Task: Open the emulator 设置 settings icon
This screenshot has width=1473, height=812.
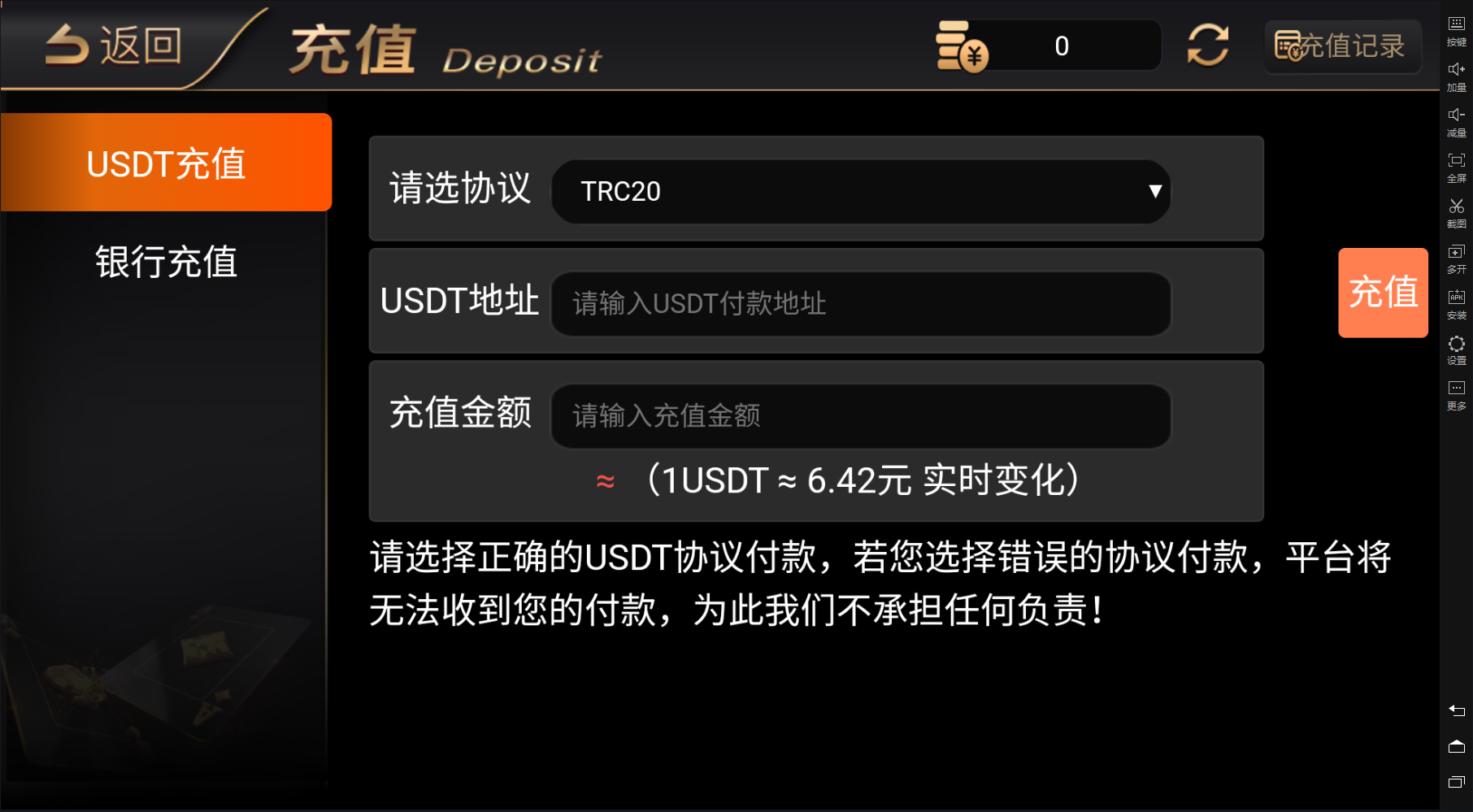Action: coord(1456,348)
